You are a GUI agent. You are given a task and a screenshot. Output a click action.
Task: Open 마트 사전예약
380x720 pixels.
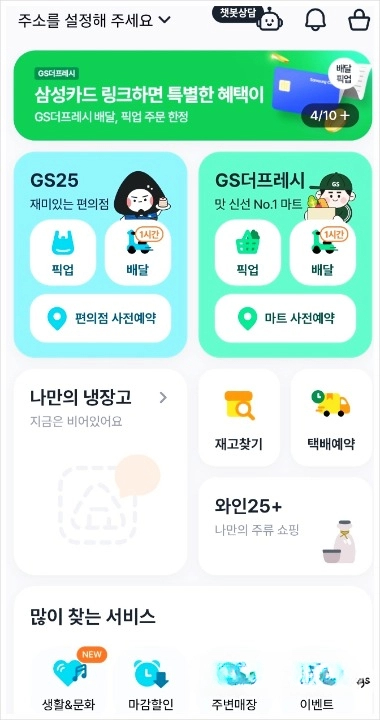coord(285,318)
